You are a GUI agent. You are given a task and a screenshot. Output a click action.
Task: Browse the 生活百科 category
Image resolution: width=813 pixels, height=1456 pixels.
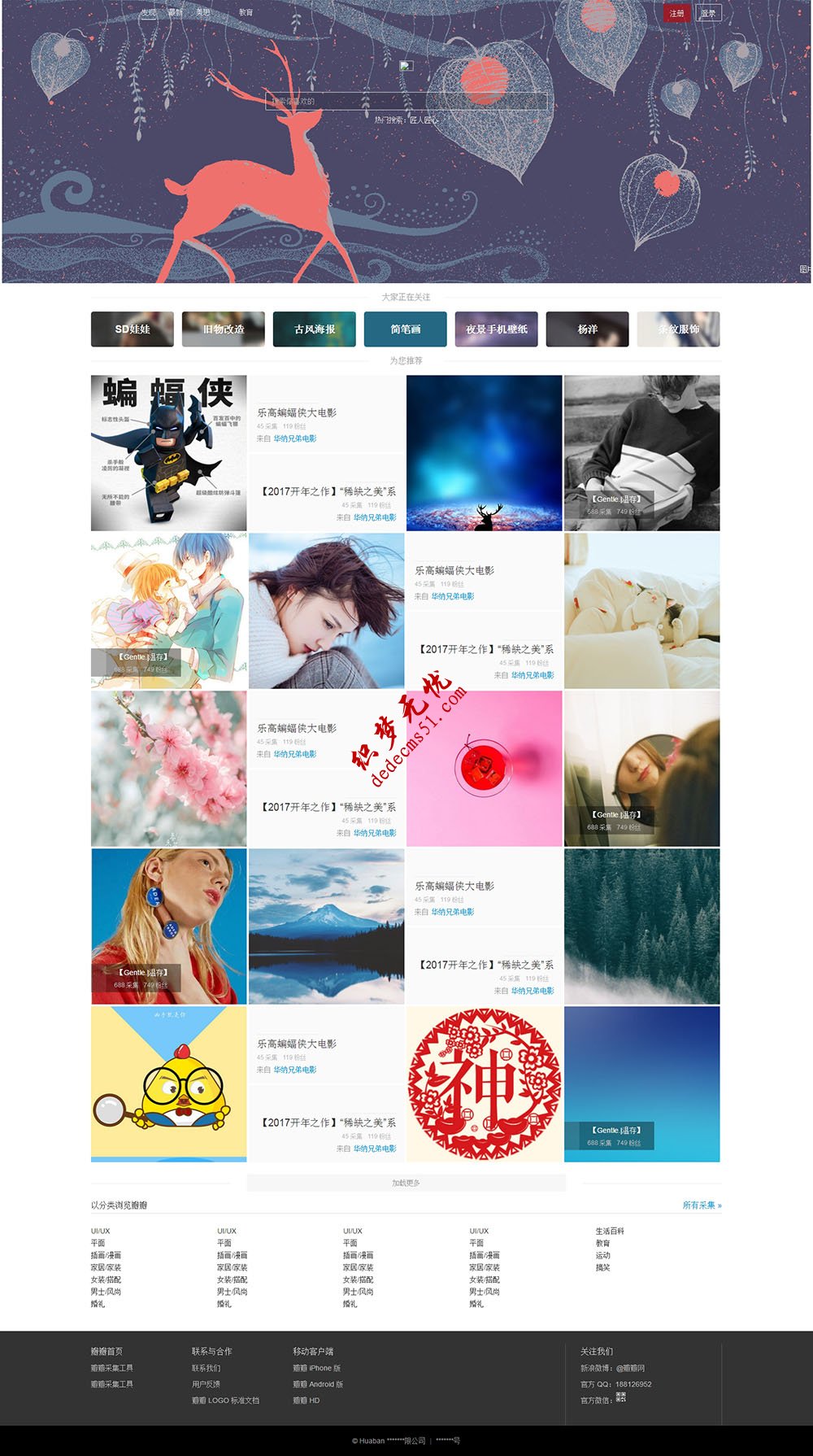(610, 1231)
